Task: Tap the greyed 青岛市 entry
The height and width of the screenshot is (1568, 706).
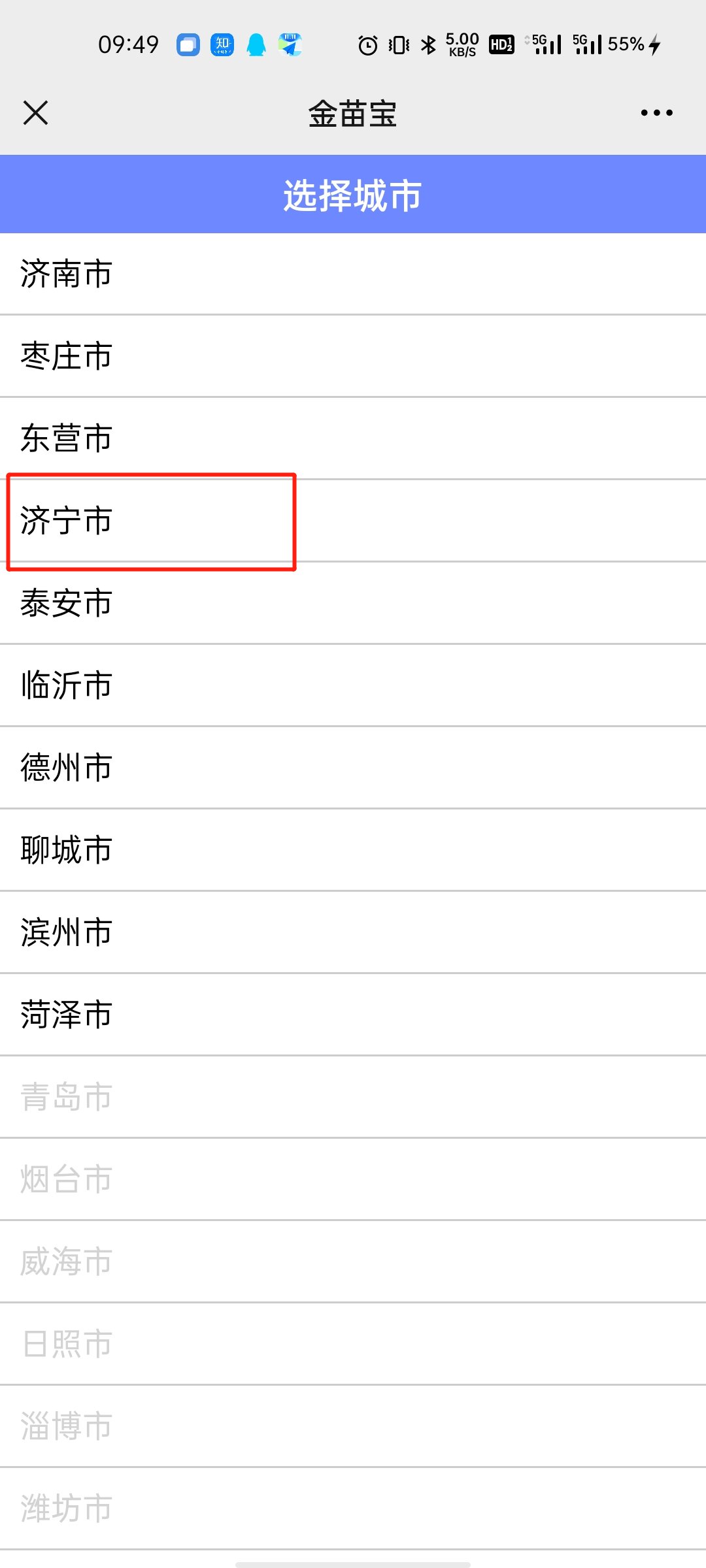Action: pos(67,1097)
